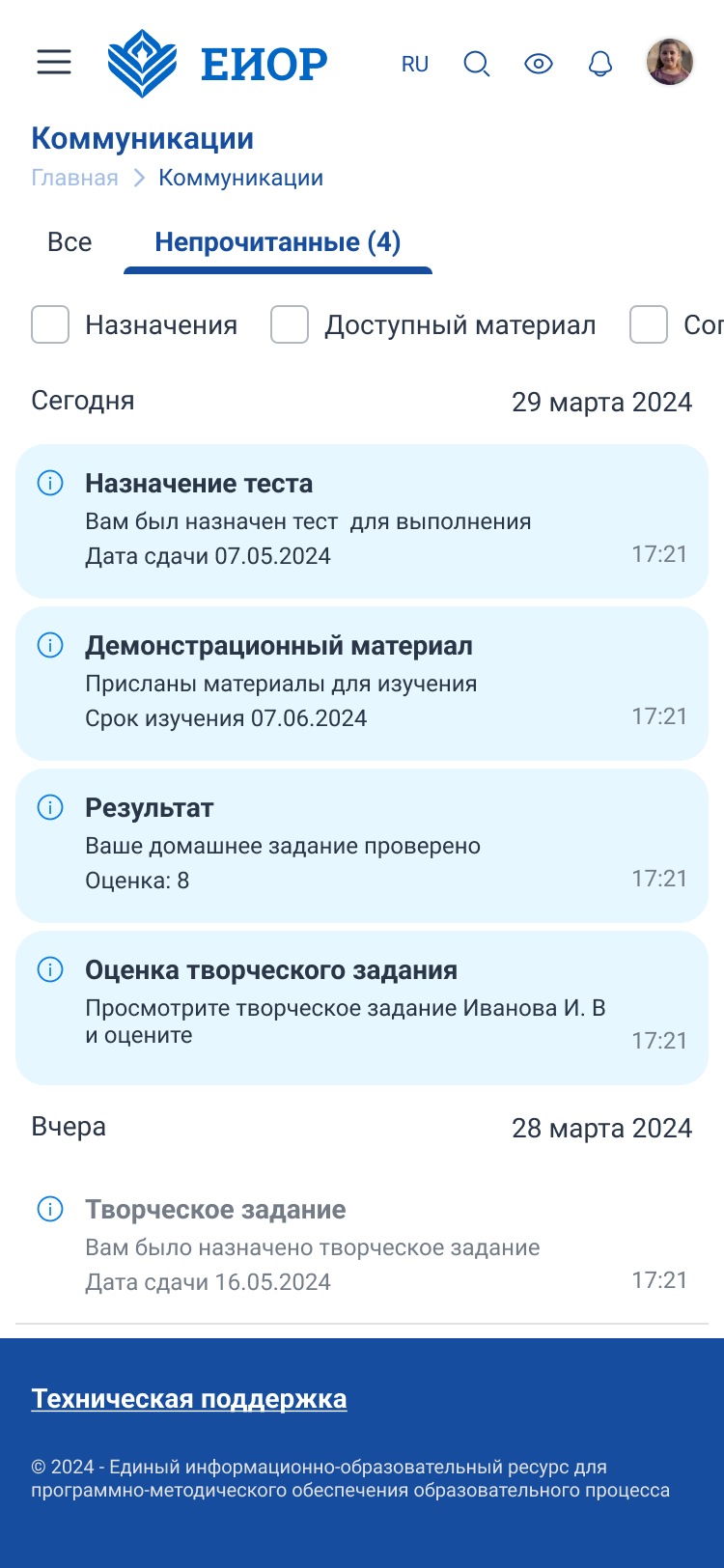Open the Оценка творческого задания notification

pyautogui.click(x=362, y=1007)
